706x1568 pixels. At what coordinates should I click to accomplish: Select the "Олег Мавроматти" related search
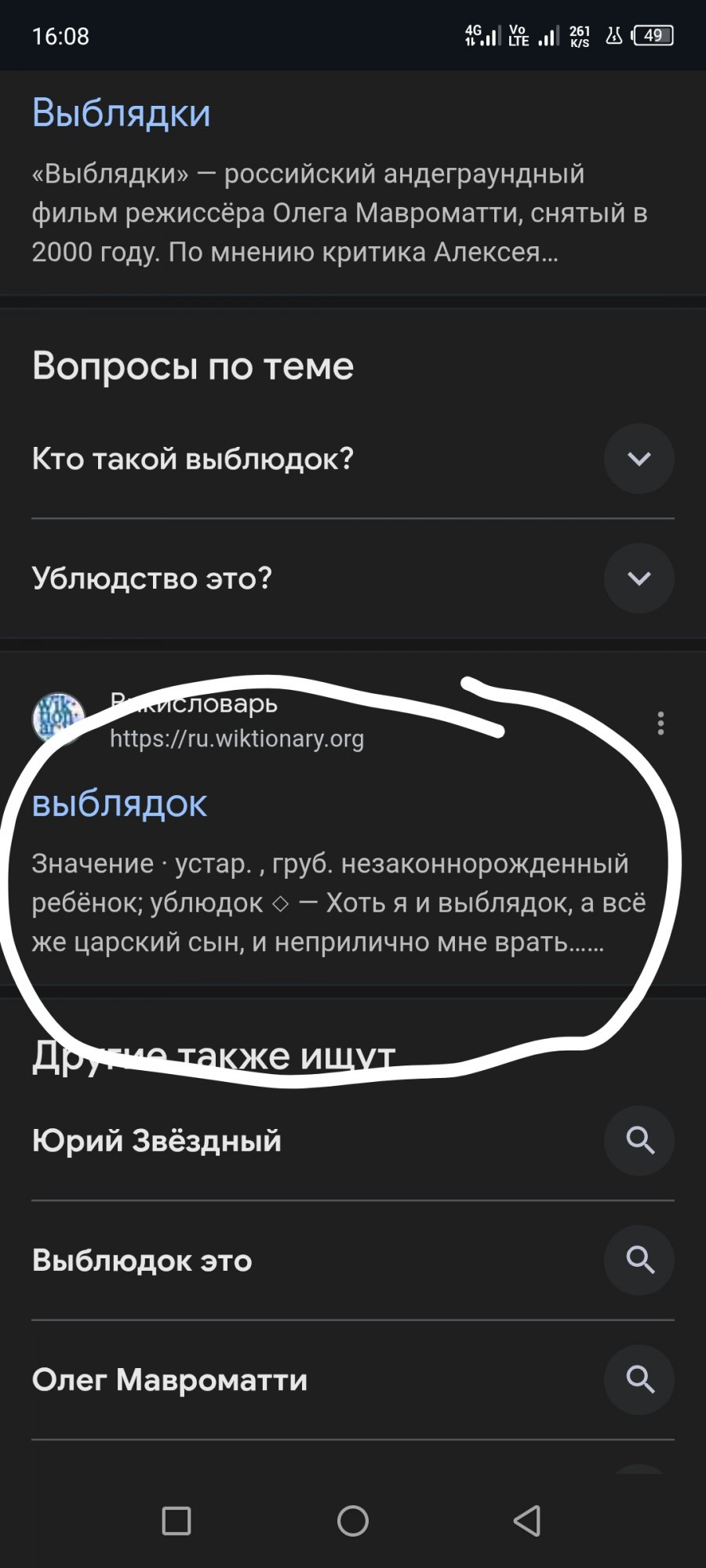click(x=168, y=1380)
